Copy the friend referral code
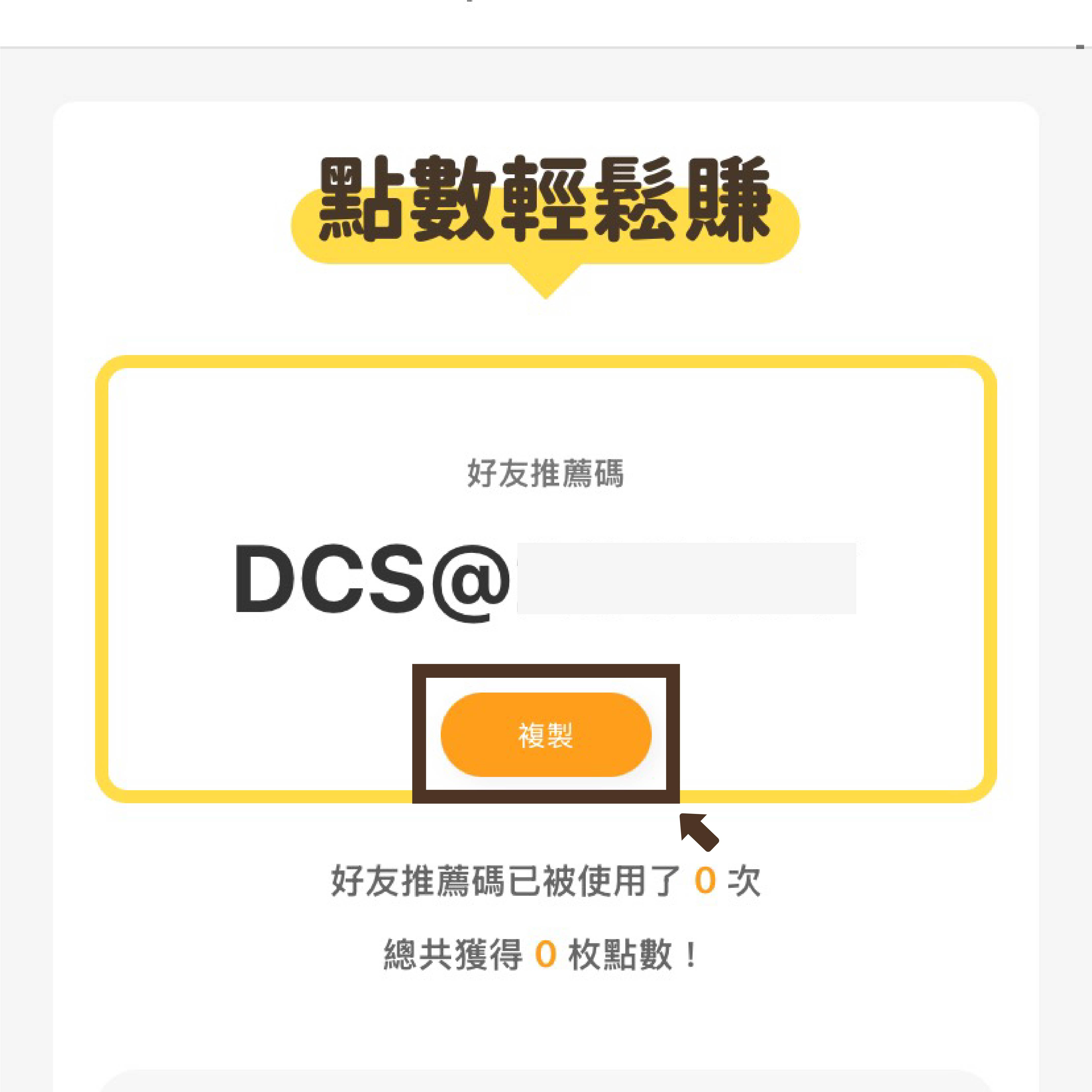The height and width of the screenshot is (1092, 1092). 545,735
